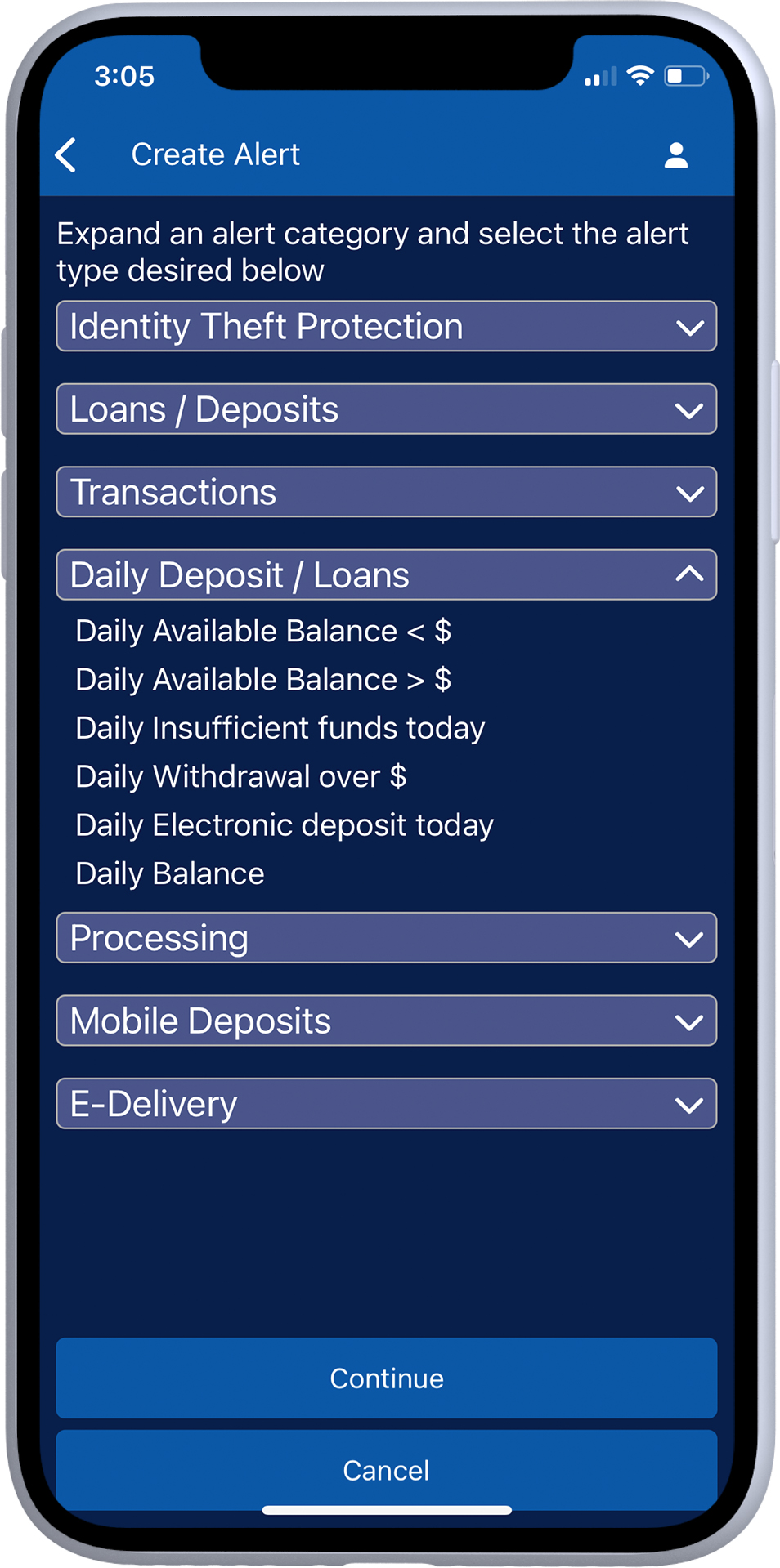
Task: Cancel alert creation
Action: [387, 1470]
